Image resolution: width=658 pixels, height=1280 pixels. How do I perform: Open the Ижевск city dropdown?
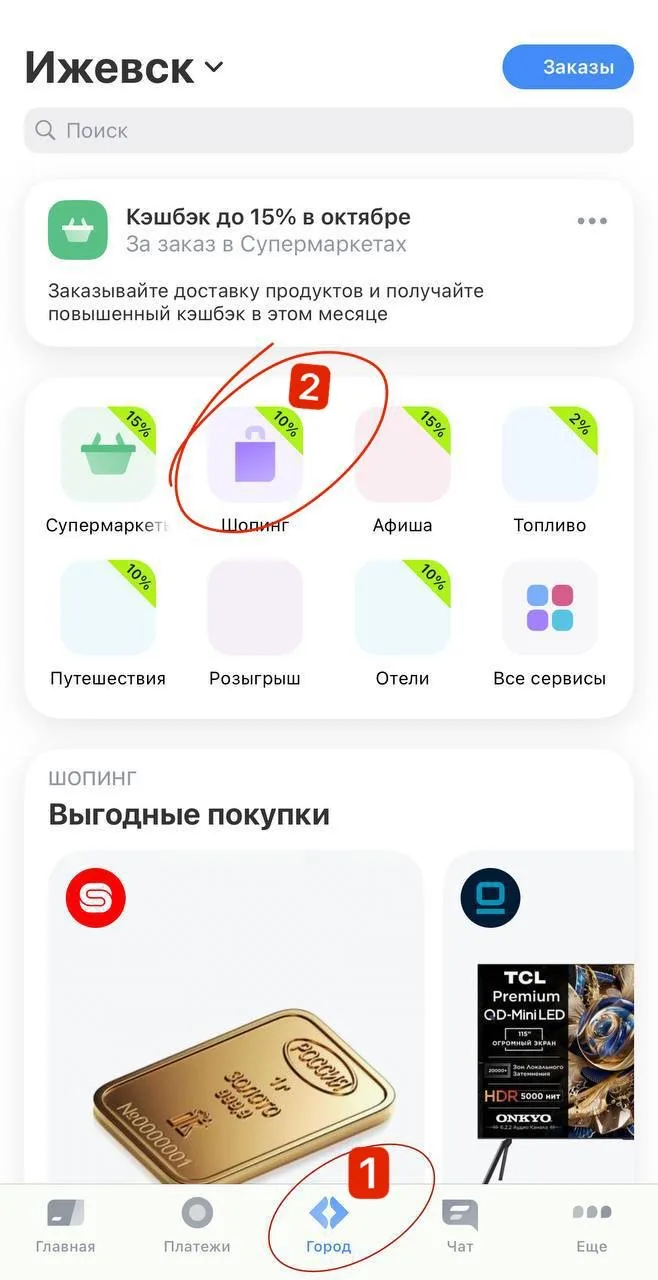(x=125, y=68)
